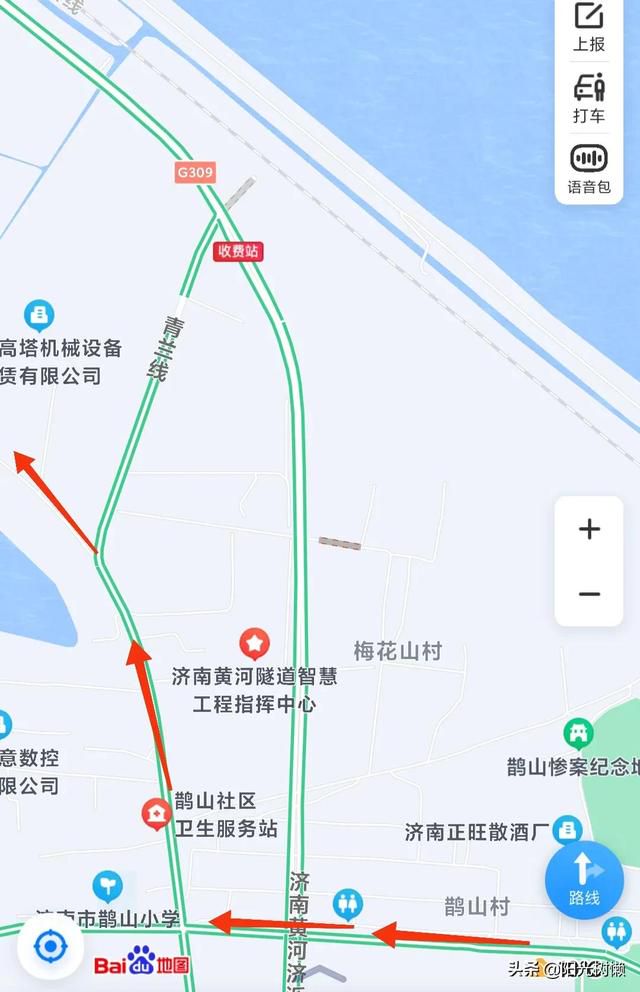Image resolution: width=640 pixels, height=992 pixels.
Task: Open the 语音包 voice pack
Action: point(589,168)
